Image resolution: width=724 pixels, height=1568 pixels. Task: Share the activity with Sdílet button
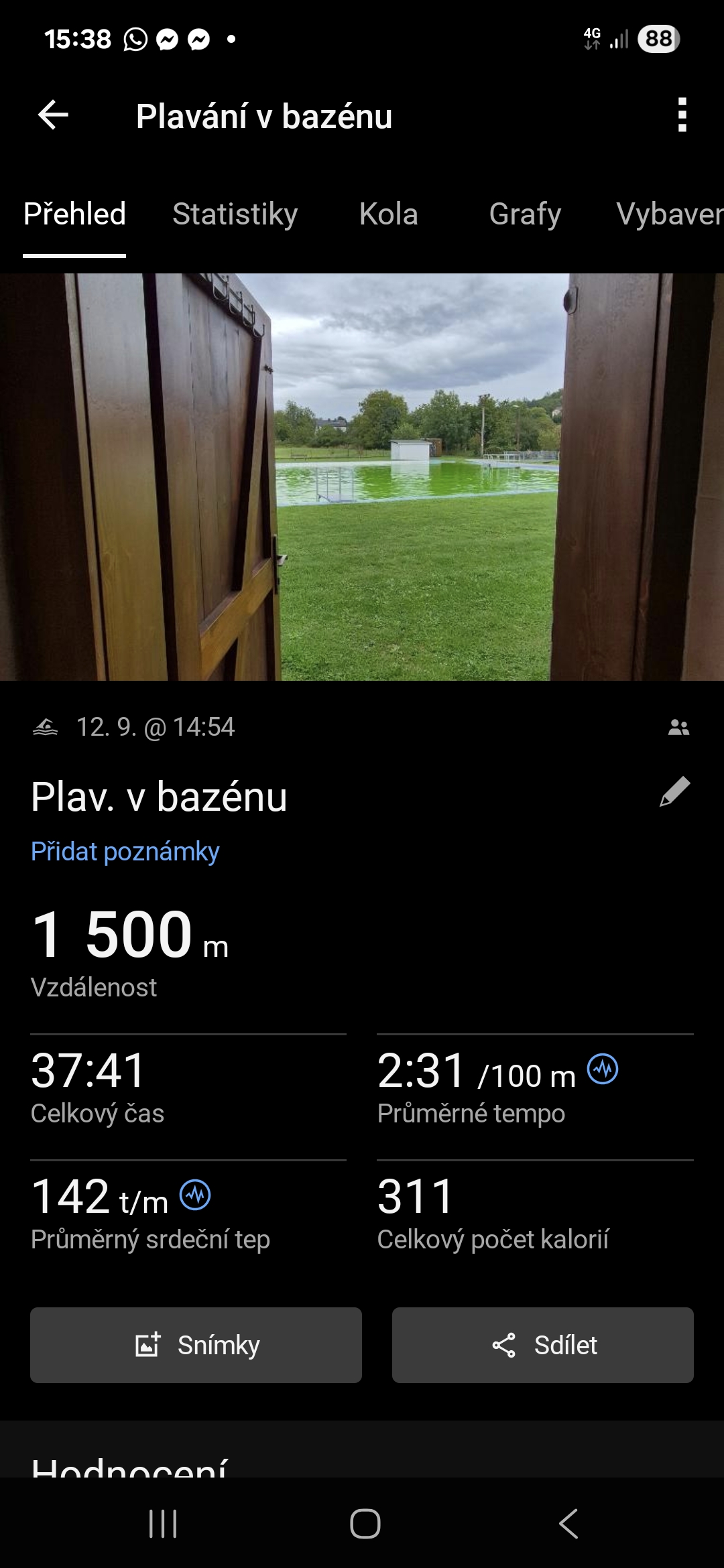point(542,1345)
